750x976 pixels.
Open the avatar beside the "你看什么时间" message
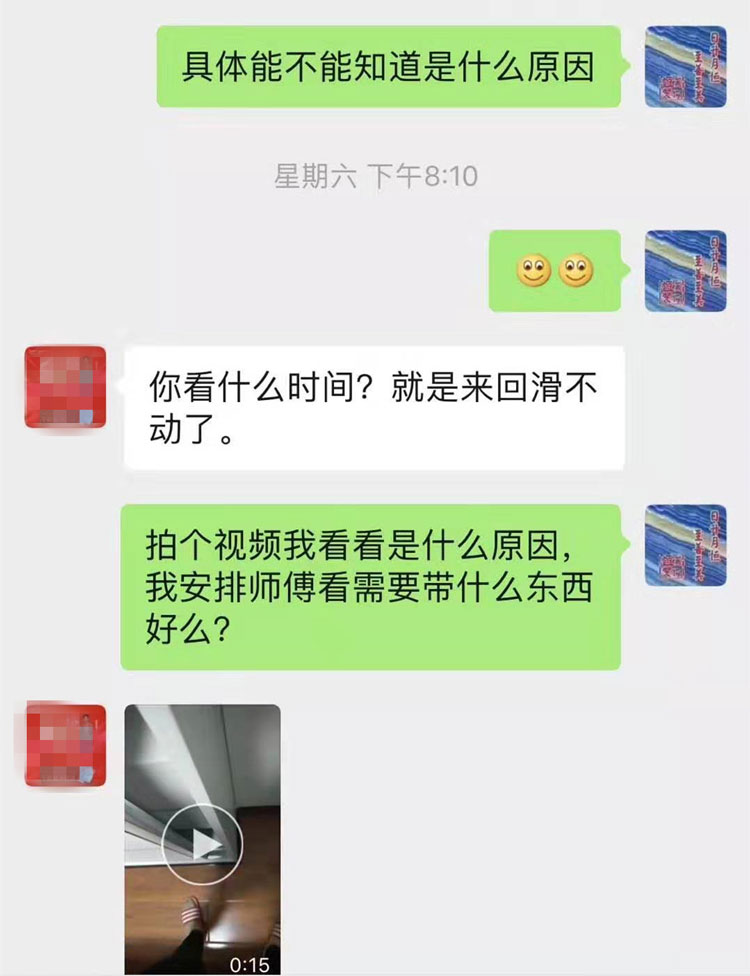[x=65, y=387]
